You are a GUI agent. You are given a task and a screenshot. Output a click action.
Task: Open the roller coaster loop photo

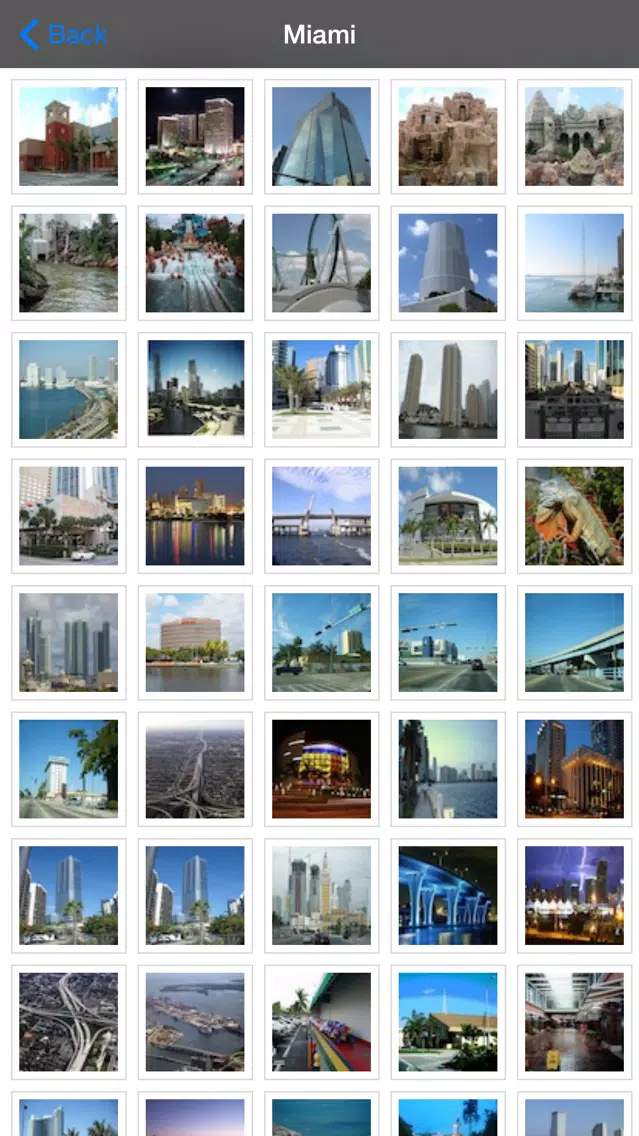(322, 263)
